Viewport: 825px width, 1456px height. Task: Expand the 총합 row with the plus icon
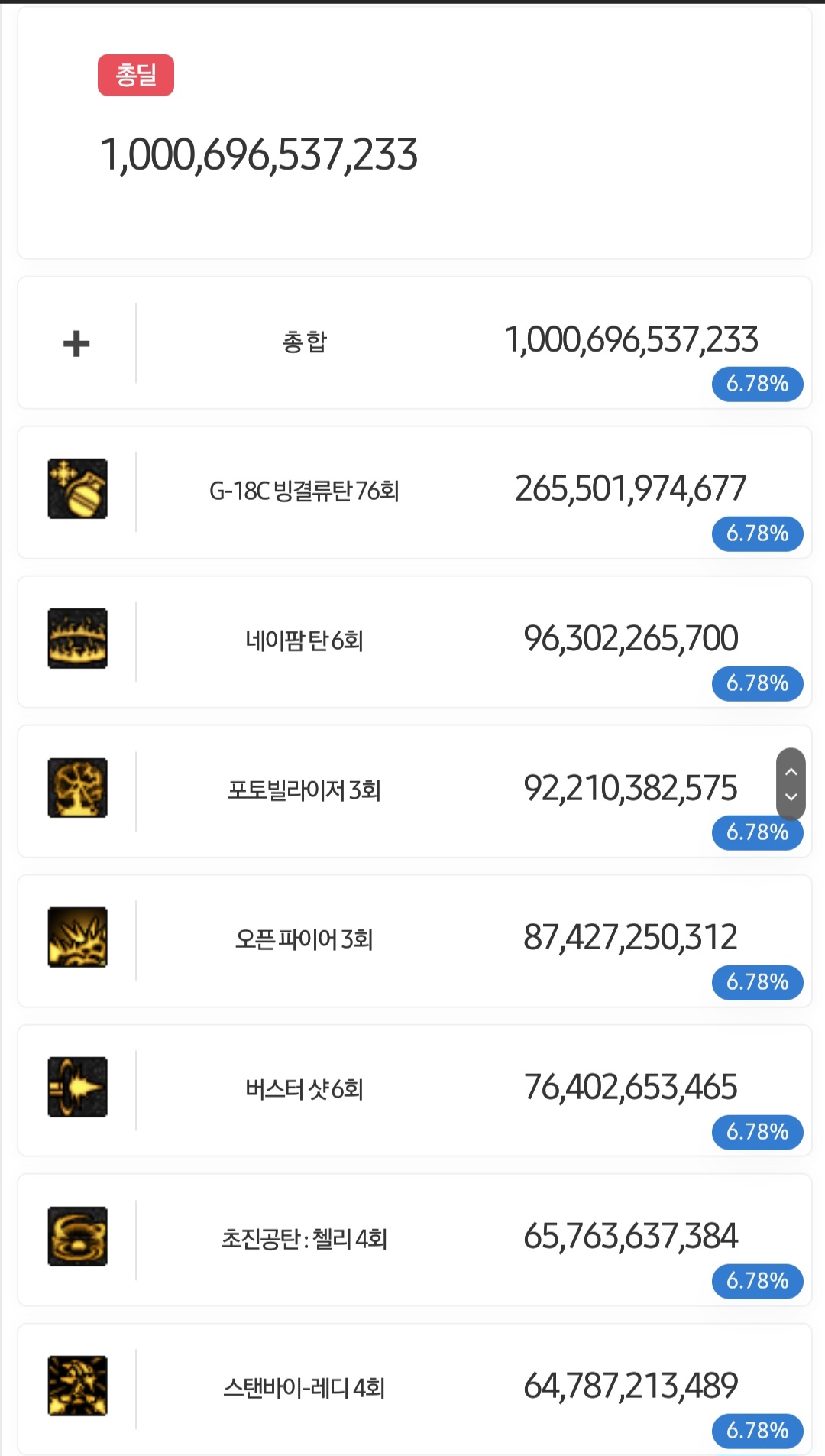76,343
